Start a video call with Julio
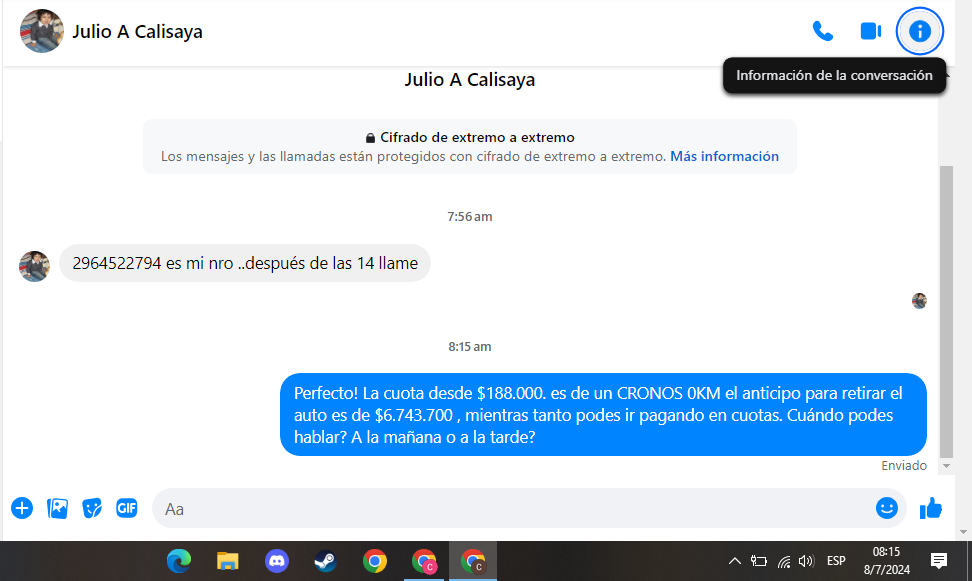The image size is (972, 581). pos(870,31)
